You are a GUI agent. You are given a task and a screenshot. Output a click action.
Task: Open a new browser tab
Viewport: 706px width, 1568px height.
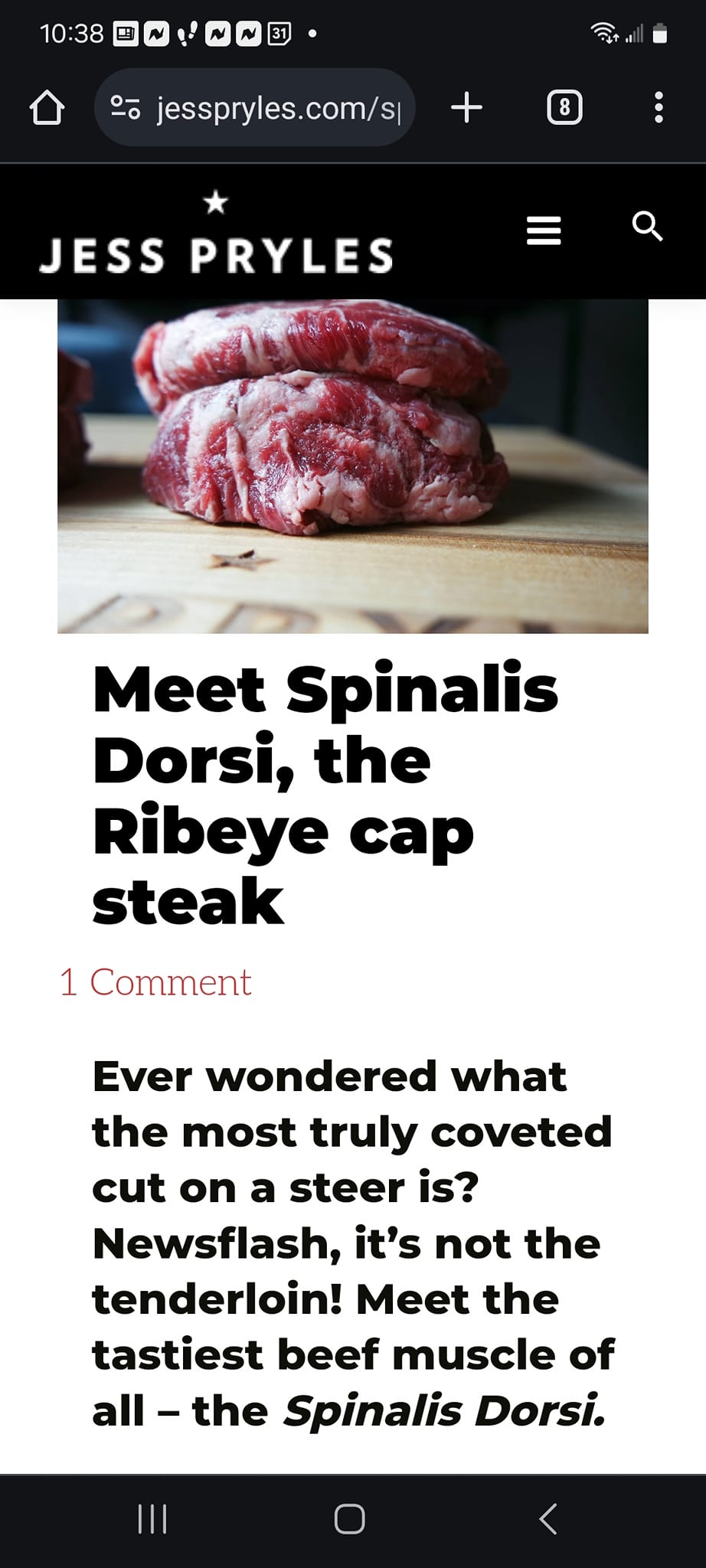click(466, 108)
